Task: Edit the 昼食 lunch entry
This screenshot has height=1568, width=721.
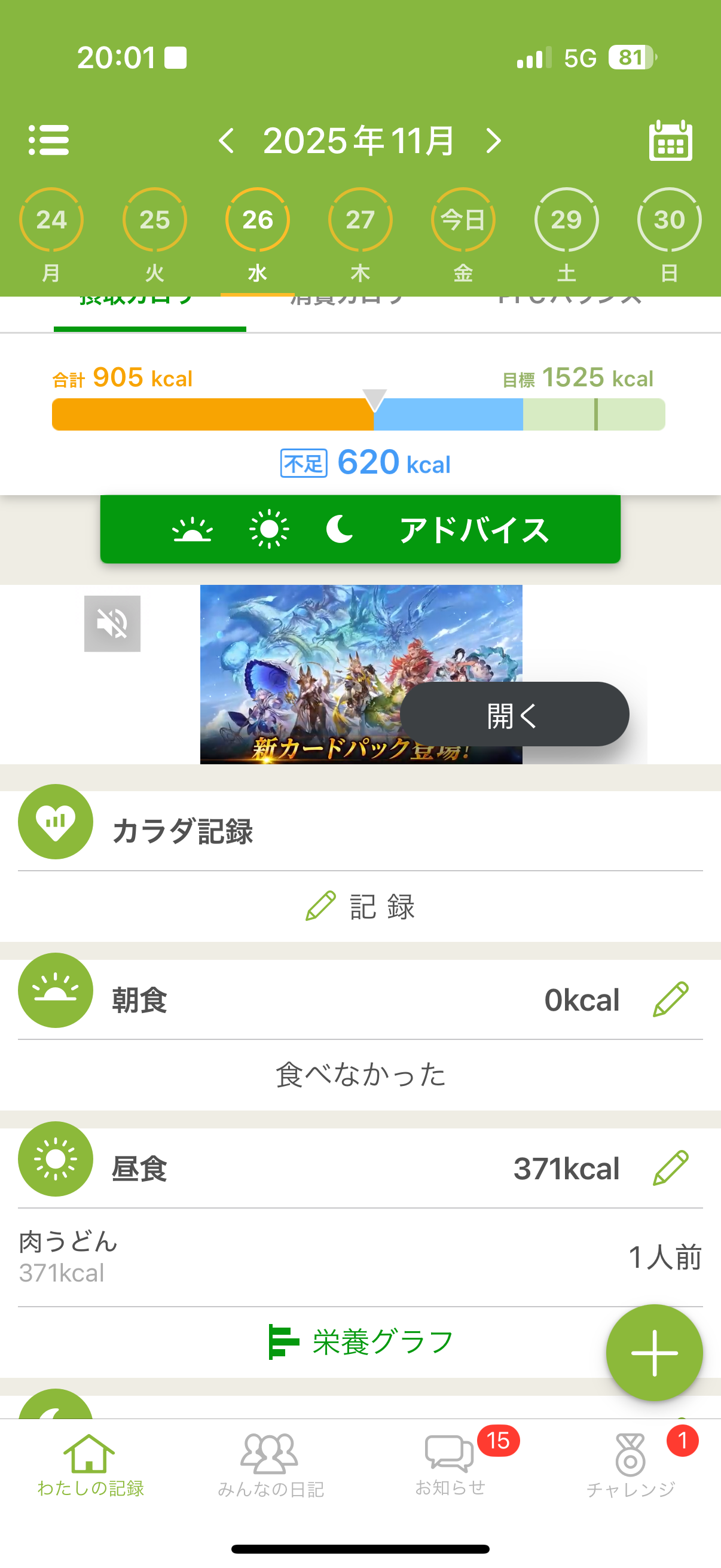Action: click(670, 1167)
